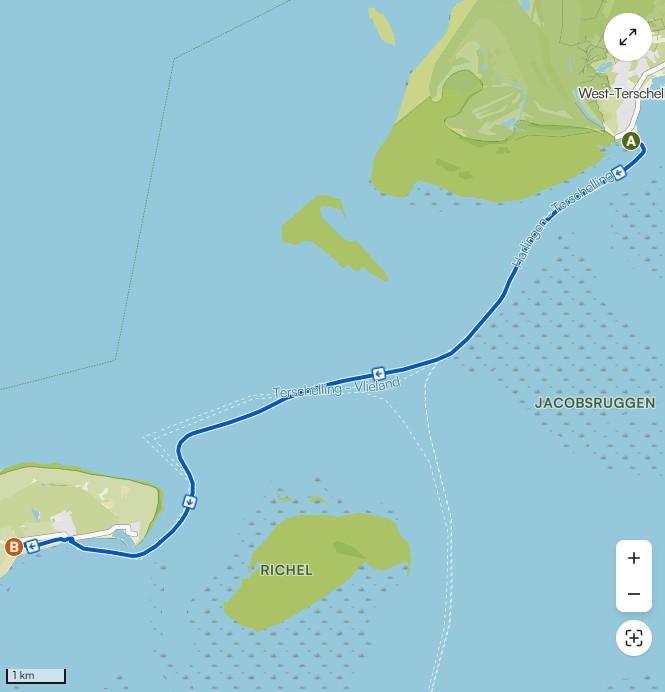Zoom in on the map
The image size is (665, 692).
click(x=634, y=558)
